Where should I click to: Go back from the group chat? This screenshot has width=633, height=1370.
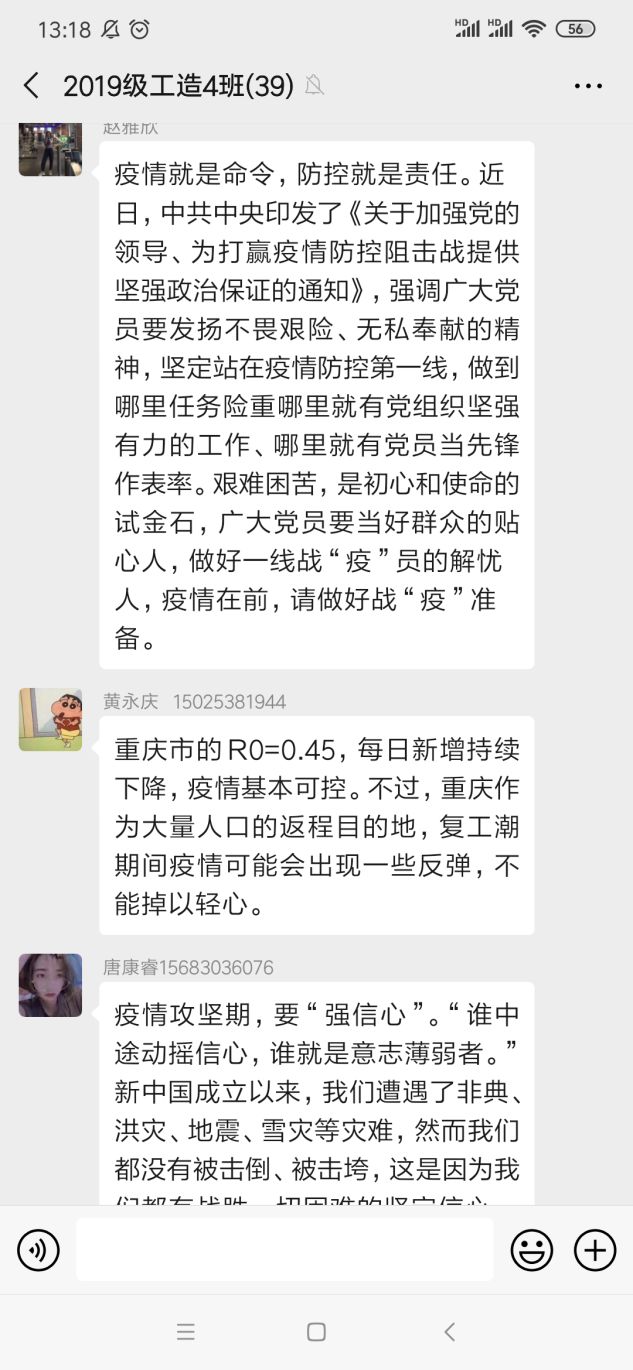point(32,86)
